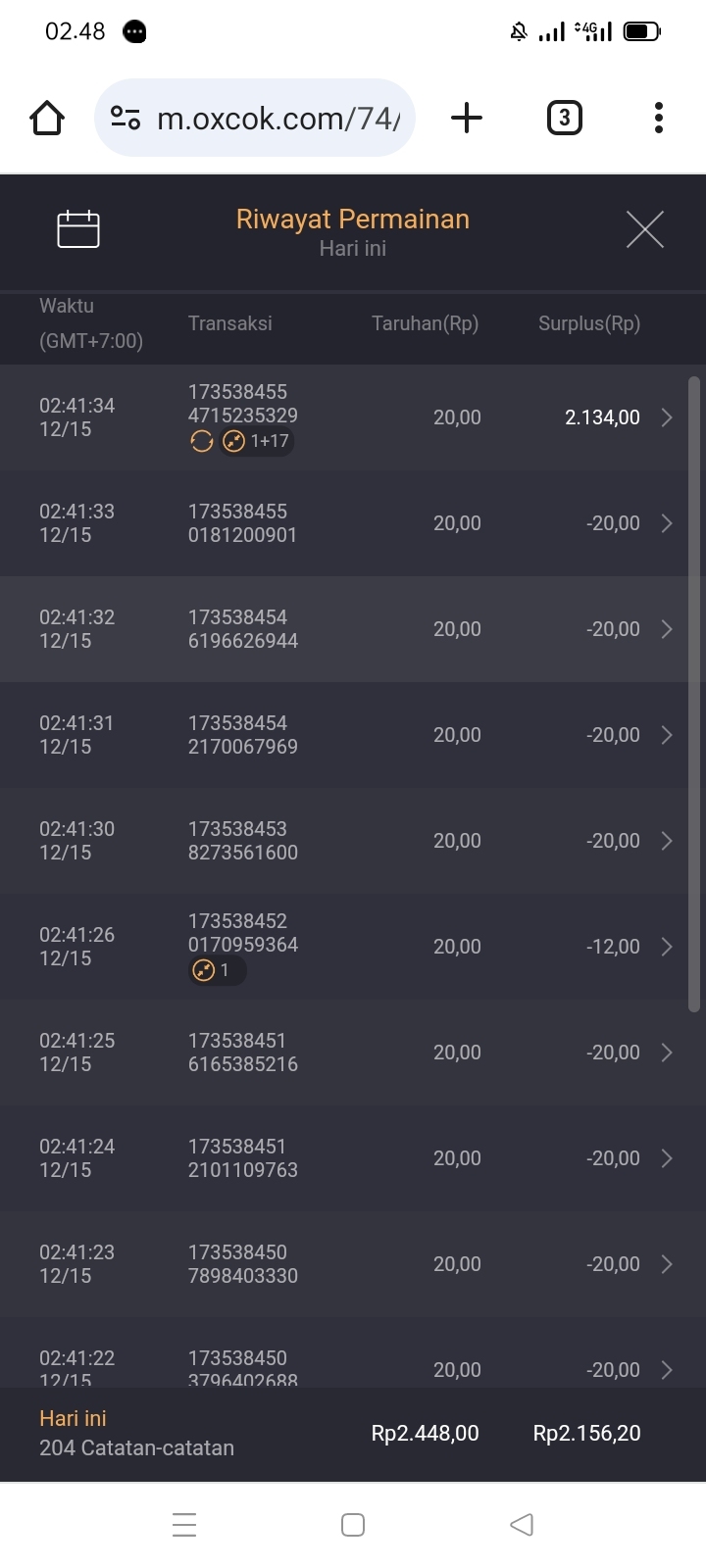Open a new browser tab
This screenshot has height=1568, width=706.
click(467, 119)
